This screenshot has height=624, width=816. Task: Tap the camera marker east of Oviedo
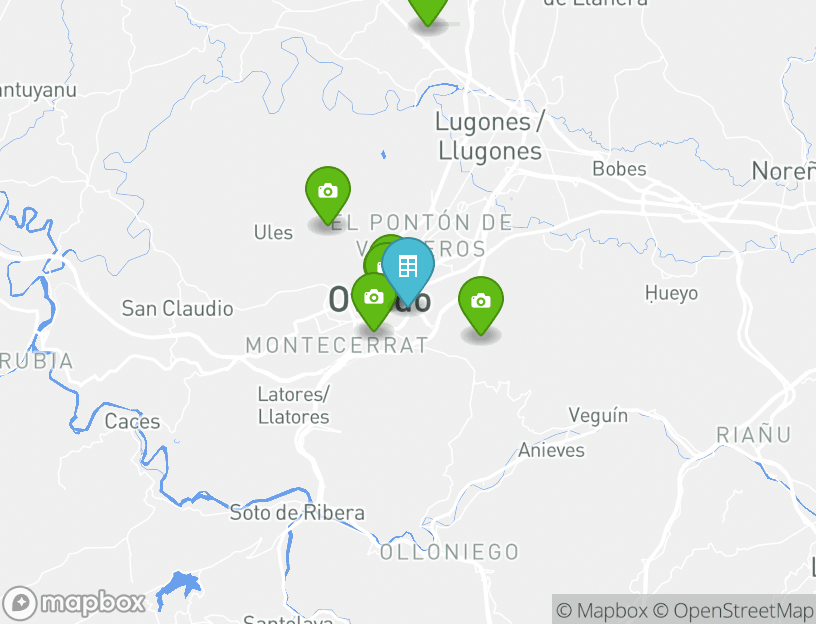[x=481, y=302]
